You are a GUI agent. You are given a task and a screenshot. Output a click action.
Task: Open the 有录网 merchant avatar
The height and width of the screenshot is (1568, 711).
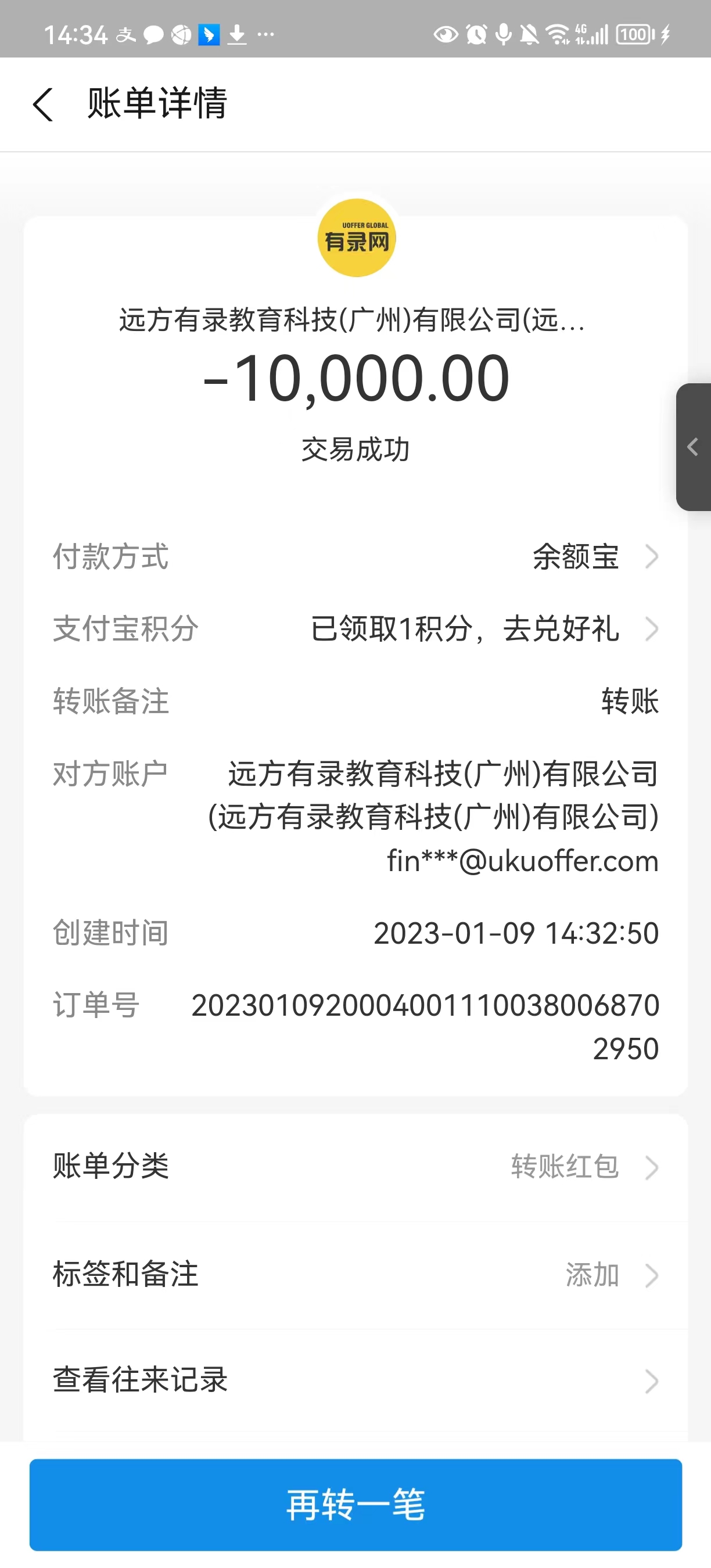[357, 238]
